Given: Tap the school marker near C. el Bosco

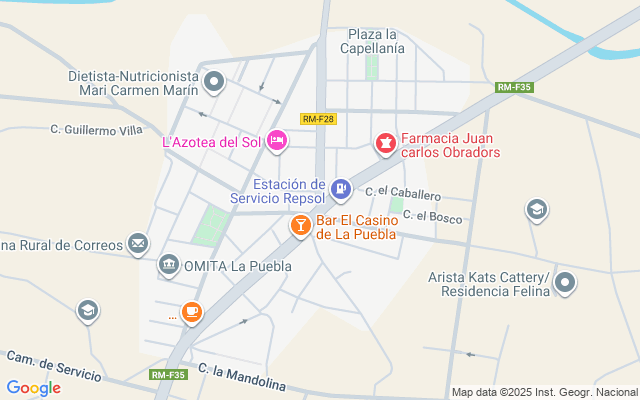Looking at the screenshot, I should 537,210.
